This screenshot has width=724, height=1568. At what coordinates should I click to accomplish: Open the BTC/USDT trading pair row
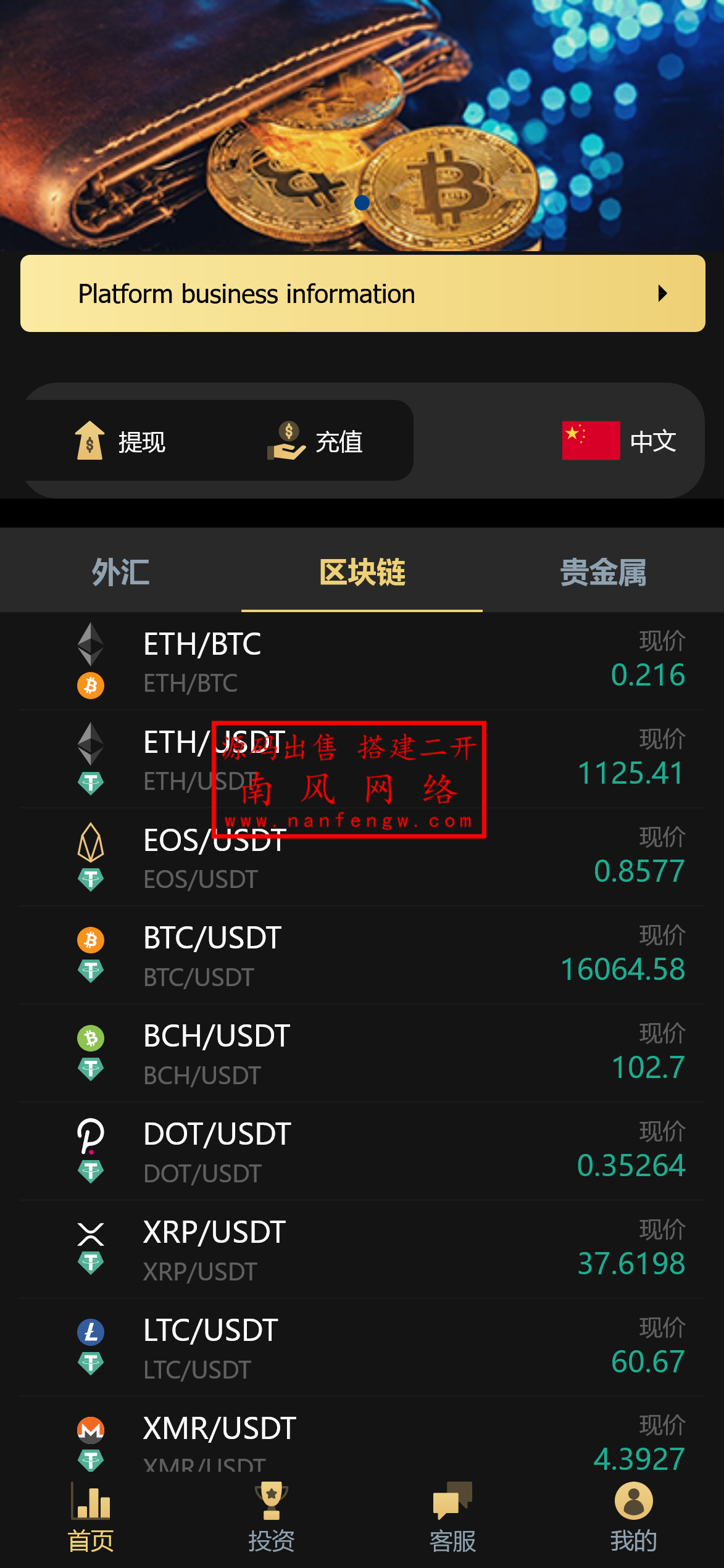tap(362, 955)
